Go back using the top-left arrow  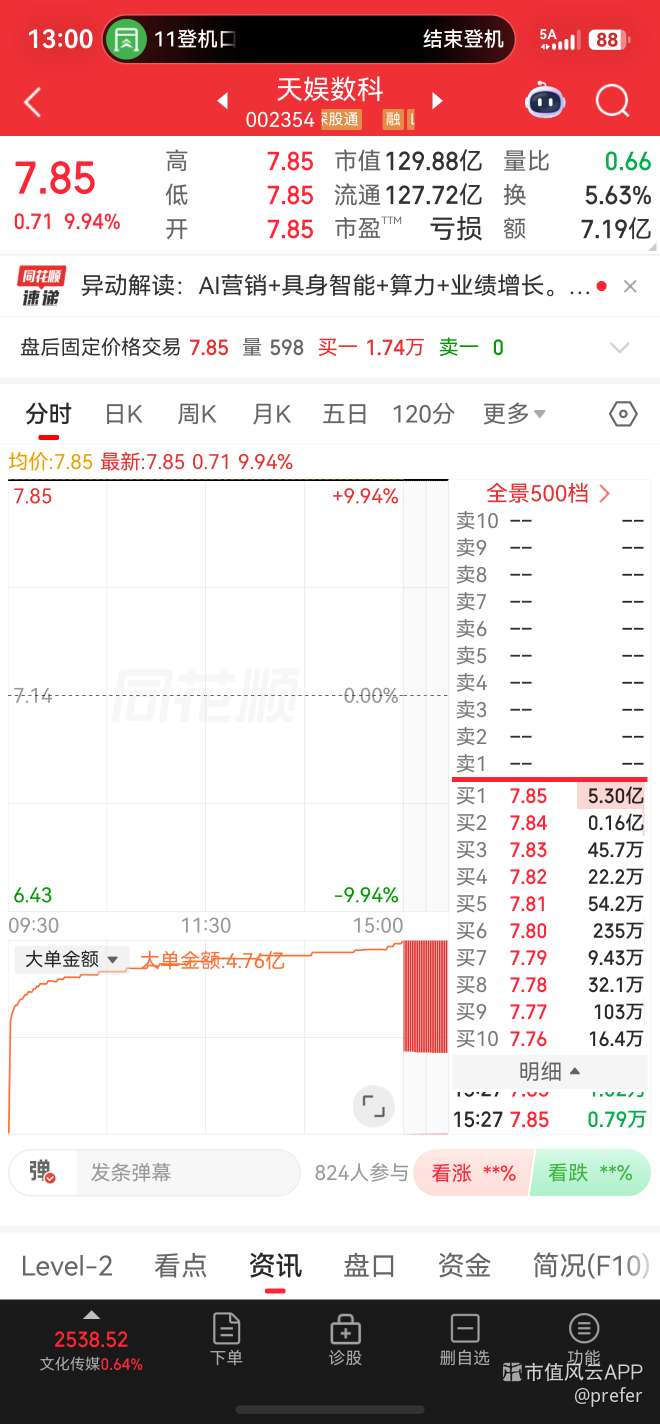(33, 102)
